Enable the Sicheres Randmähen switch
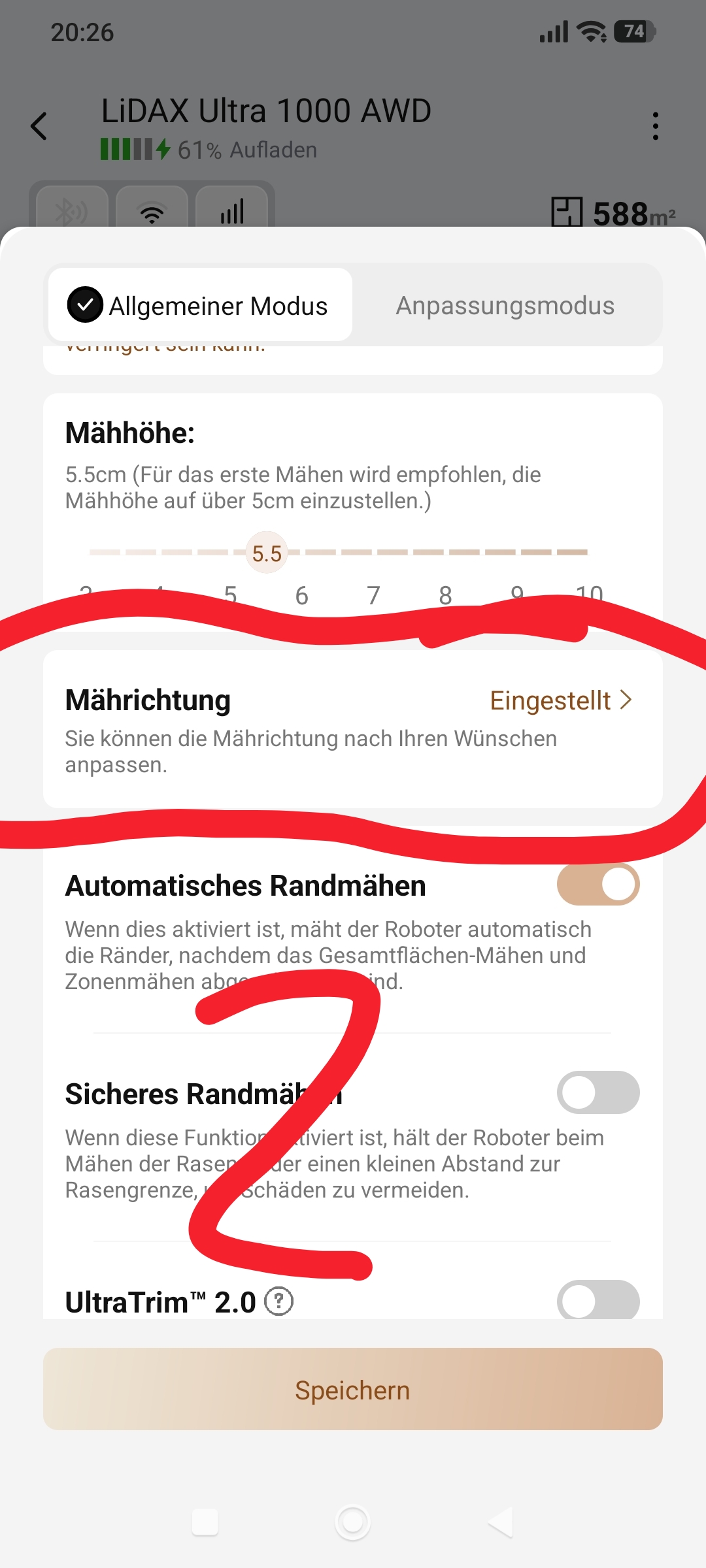This screenshot has width=706, height=1568. pos(597,1092)
